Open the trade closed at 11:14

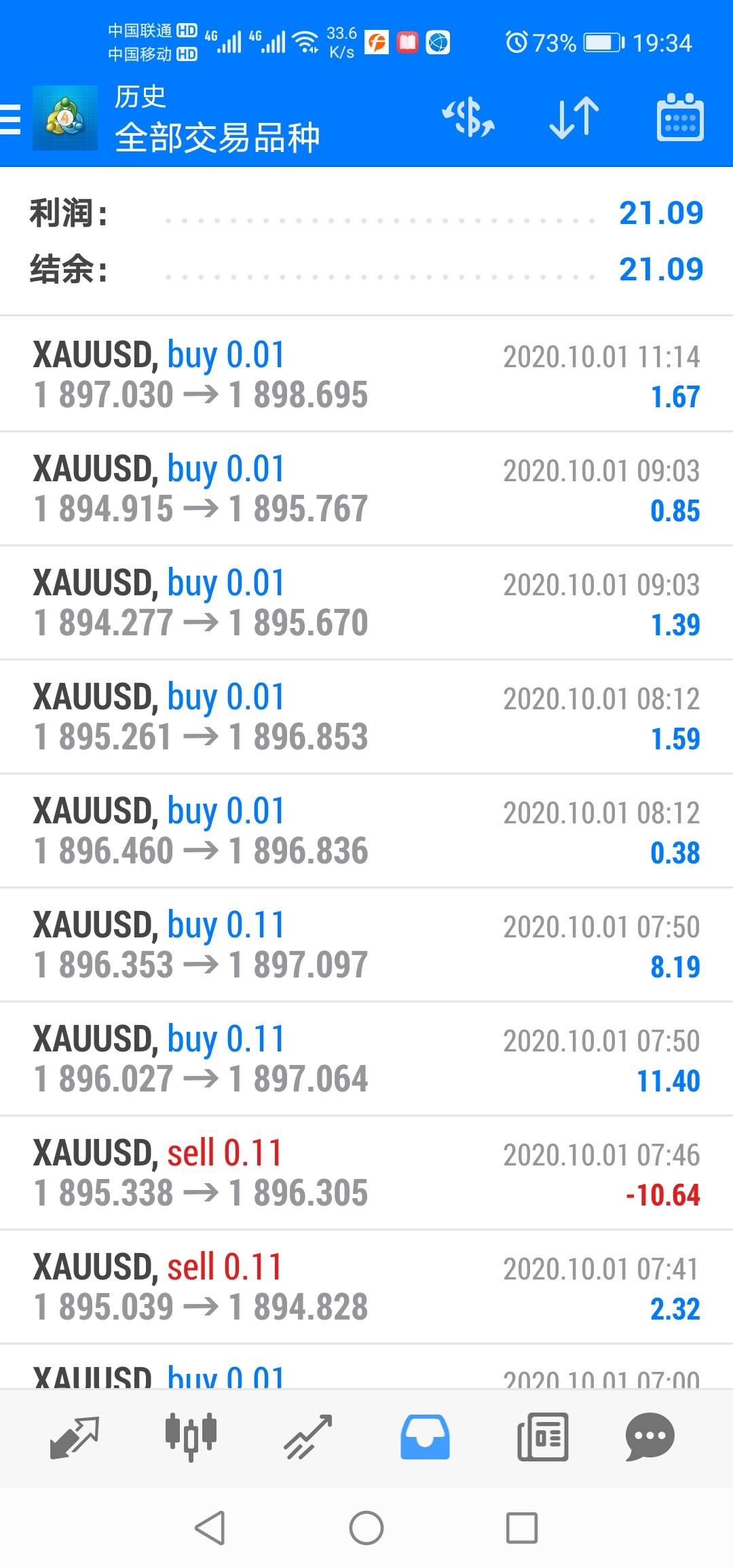coord(366,374)
